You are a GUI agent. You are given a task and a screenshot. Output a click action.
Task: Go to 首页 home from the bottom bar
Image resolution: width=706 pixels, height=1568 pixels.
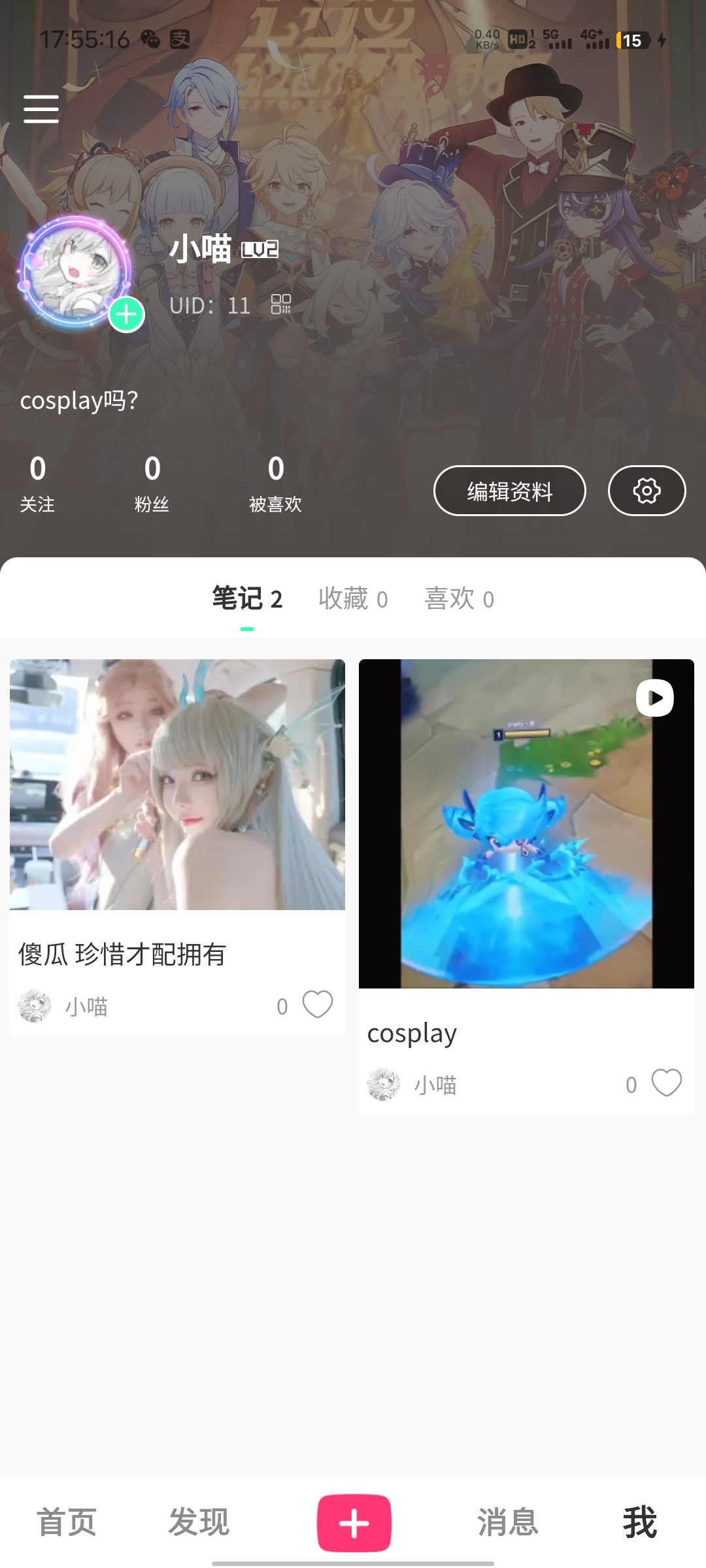67,1522
